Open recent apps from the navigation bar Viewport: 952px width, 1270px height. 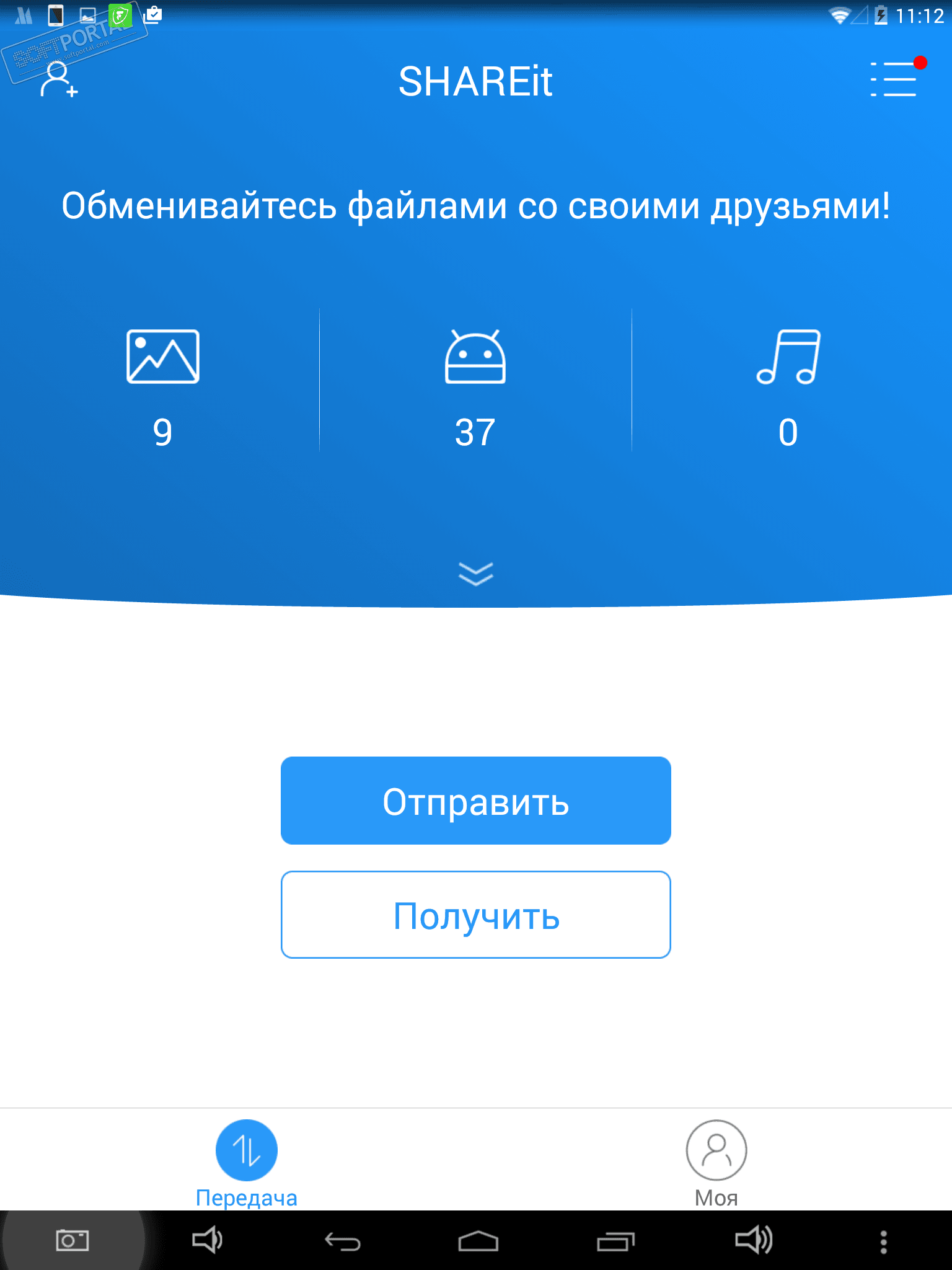coord(615,1241)
